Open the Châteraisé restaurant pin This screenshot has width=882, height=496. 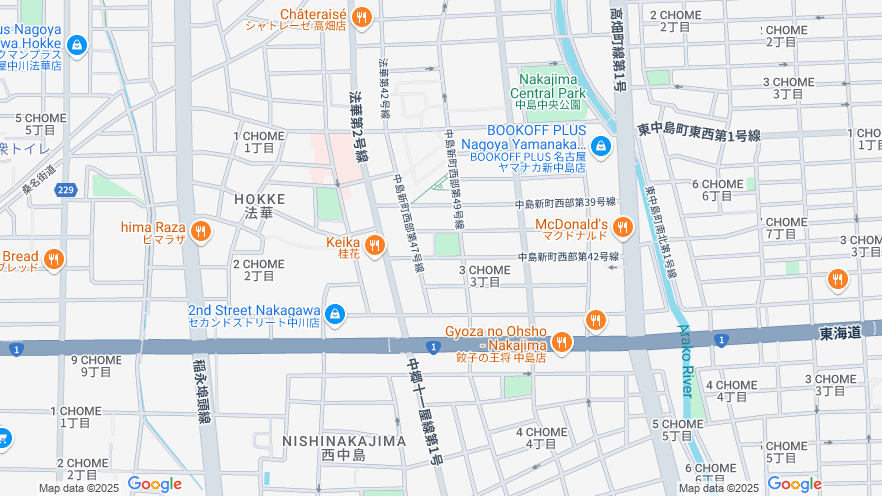pyautogui.click(x=362, y=16)
